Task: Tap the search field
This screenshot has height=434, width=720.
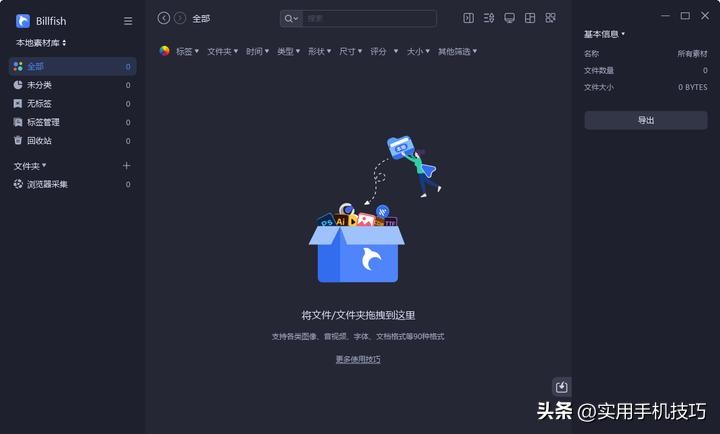Action: [368, 18]
